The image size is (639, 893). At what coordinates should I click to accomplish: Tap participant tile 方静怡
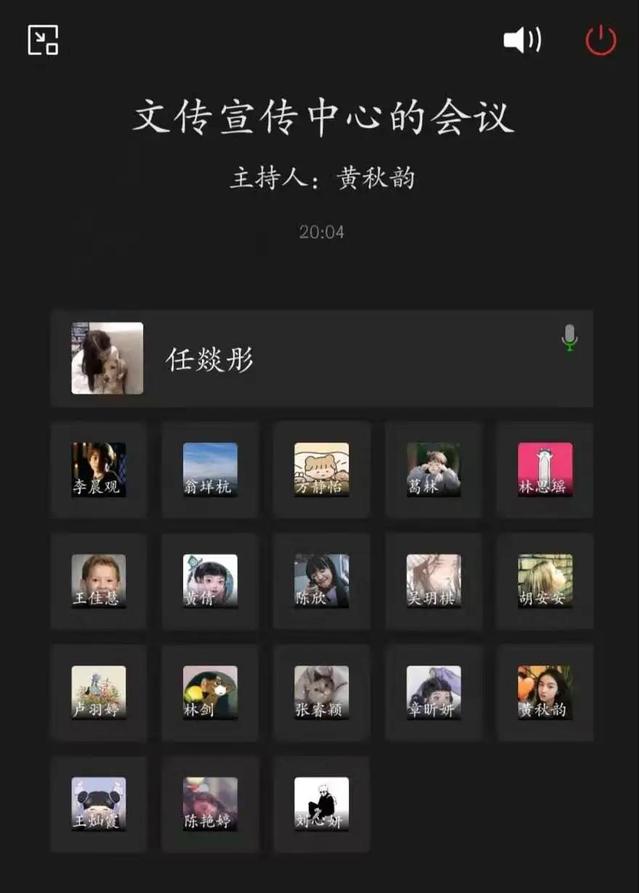(x=321, y=469)
